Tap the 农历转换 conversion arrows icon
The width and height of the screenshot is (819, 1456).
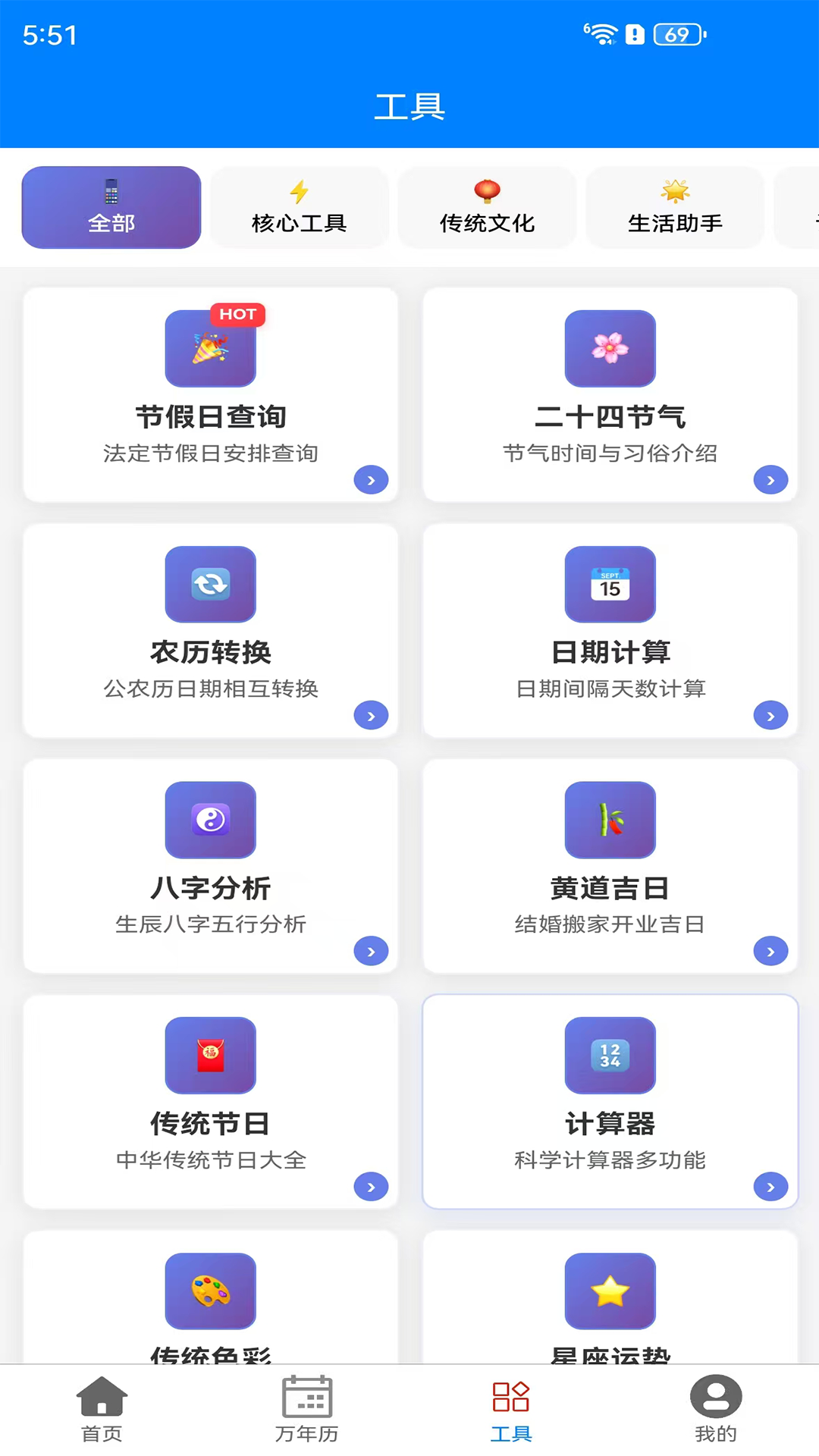210,585
